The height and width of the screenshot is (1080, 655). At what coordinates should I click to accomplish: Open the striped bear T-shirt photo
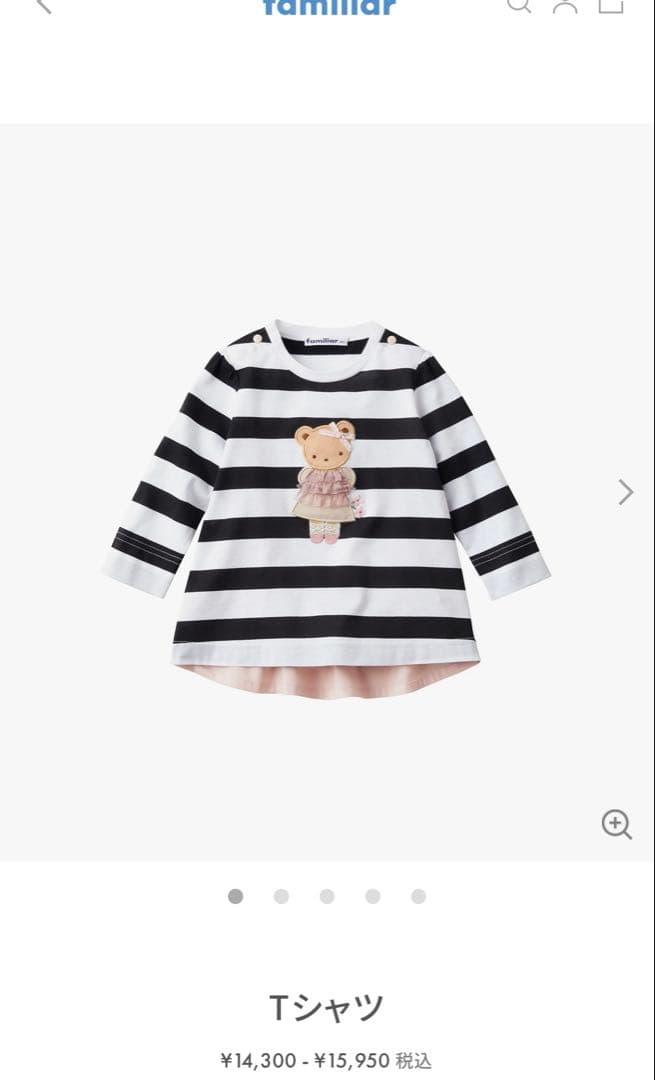[326, 500]
